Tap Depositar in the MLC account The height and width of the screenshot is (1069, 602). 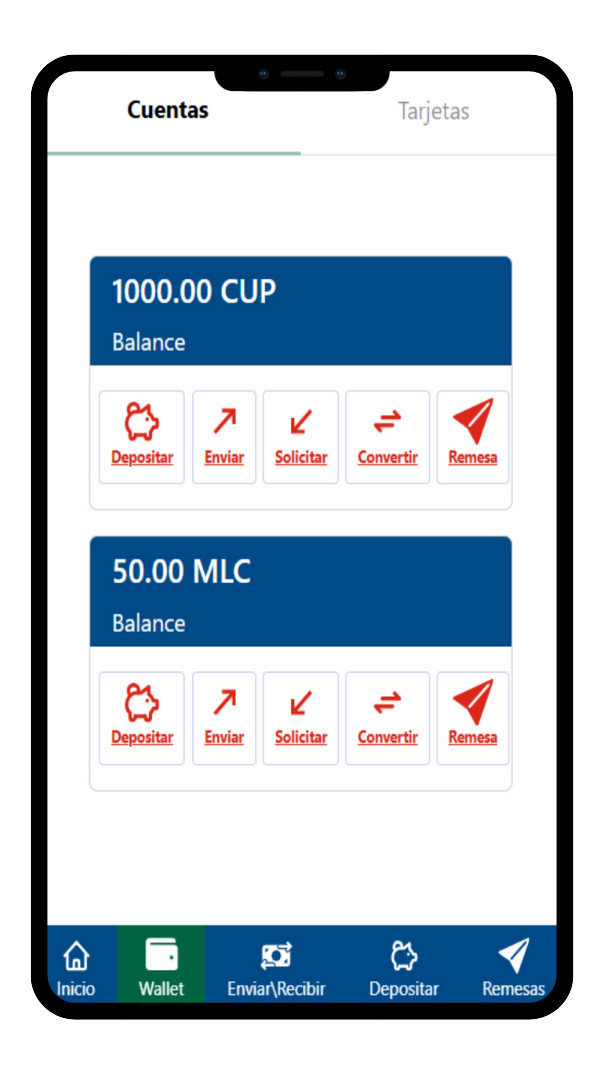click(x=142, y=718)
